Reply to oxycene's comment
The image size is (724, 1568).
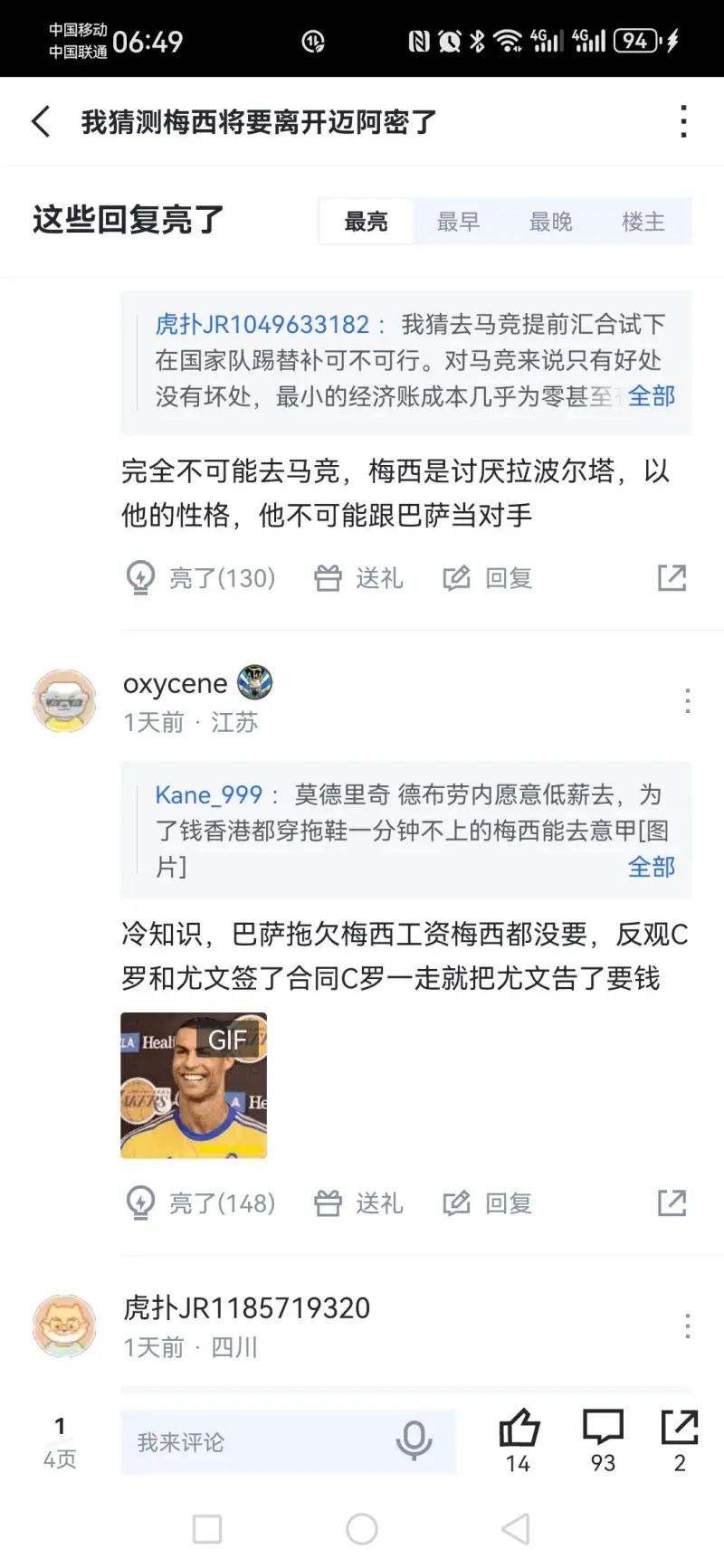[x=488, y=1203]
